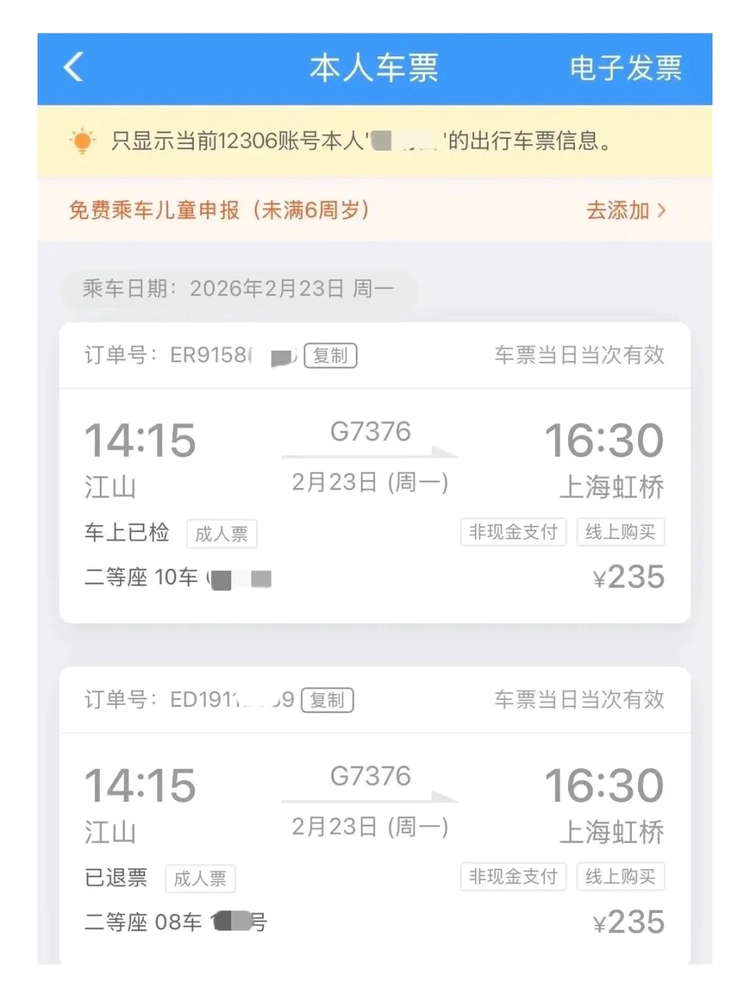The image size is (750, 1000).
Task: Go back using the header arrow
Action: [x=73, y=68]
